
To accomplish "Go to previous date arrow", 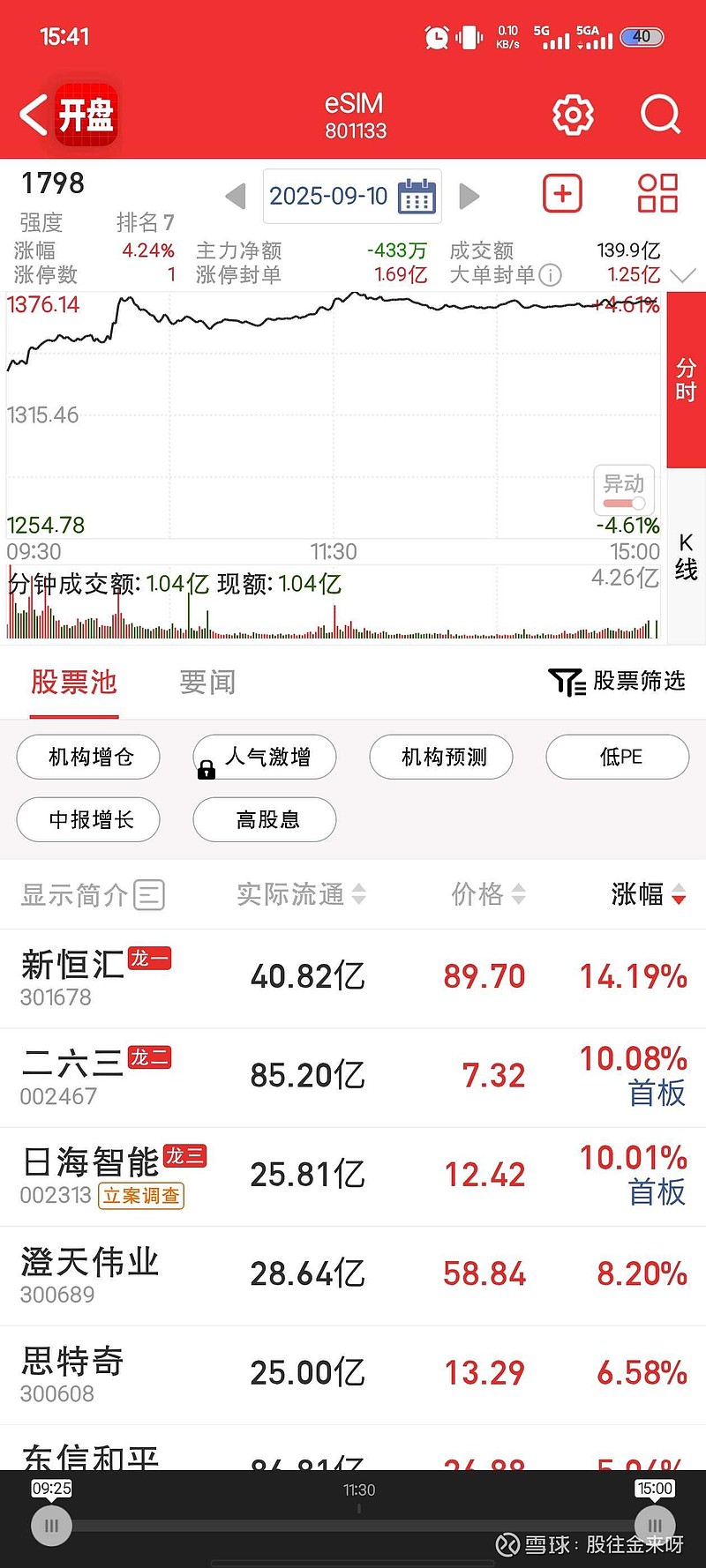I will click(235, 196).
